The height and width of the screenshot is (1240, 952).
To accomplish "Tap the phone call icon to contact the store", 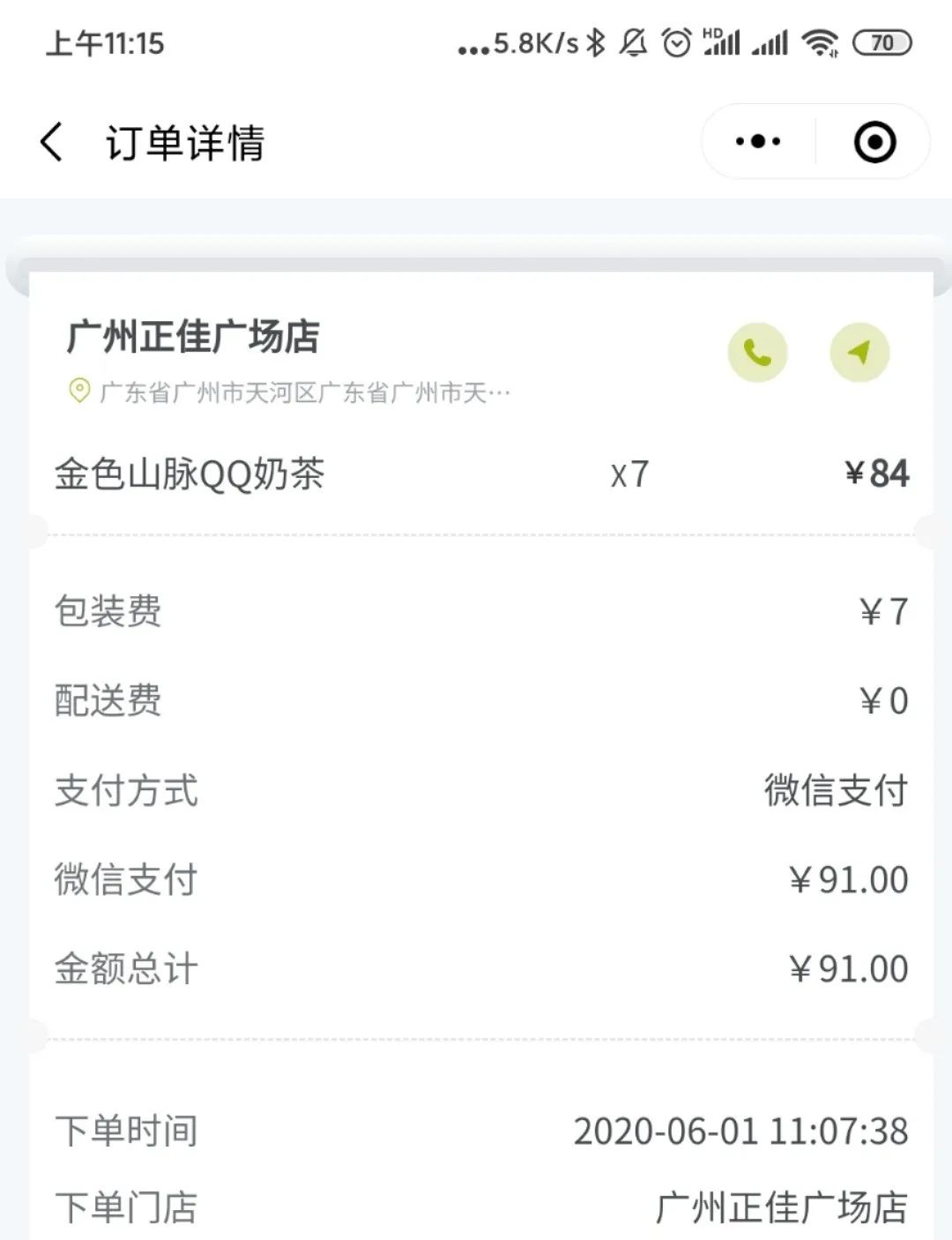I will tap(758, 352).
